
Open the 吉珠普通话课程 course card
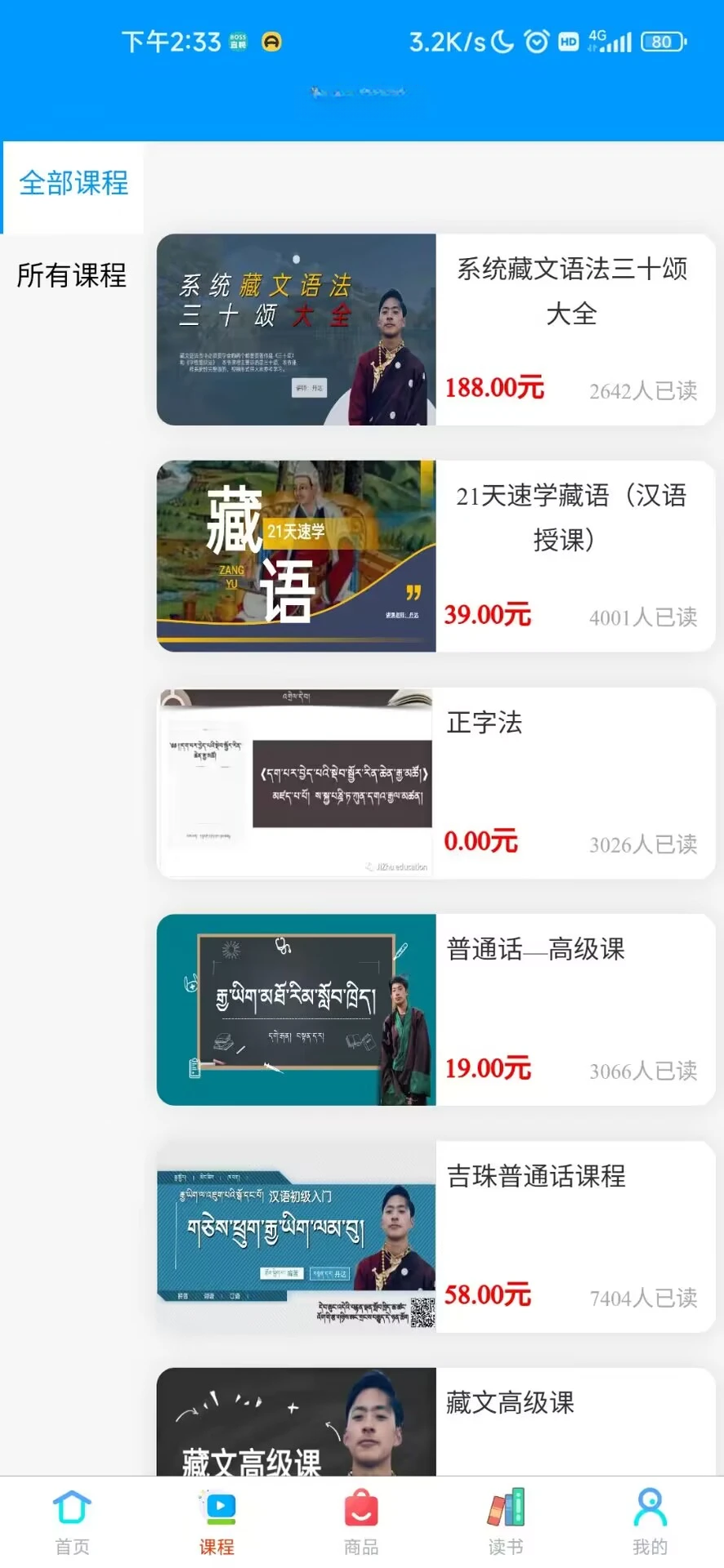436,1236
